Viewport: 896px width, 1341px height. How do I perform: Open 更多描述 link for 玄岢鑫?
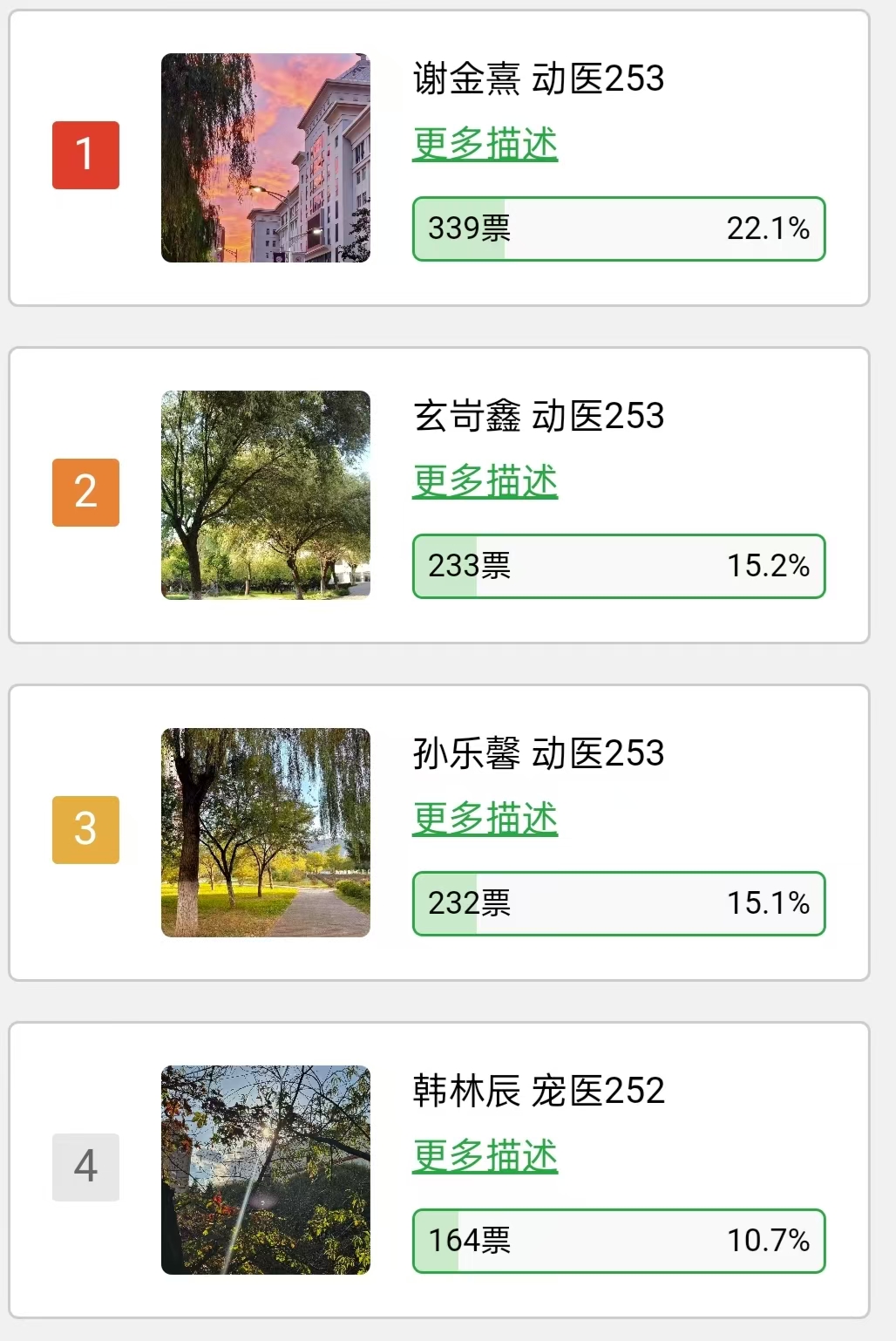[x=485, y=481]
